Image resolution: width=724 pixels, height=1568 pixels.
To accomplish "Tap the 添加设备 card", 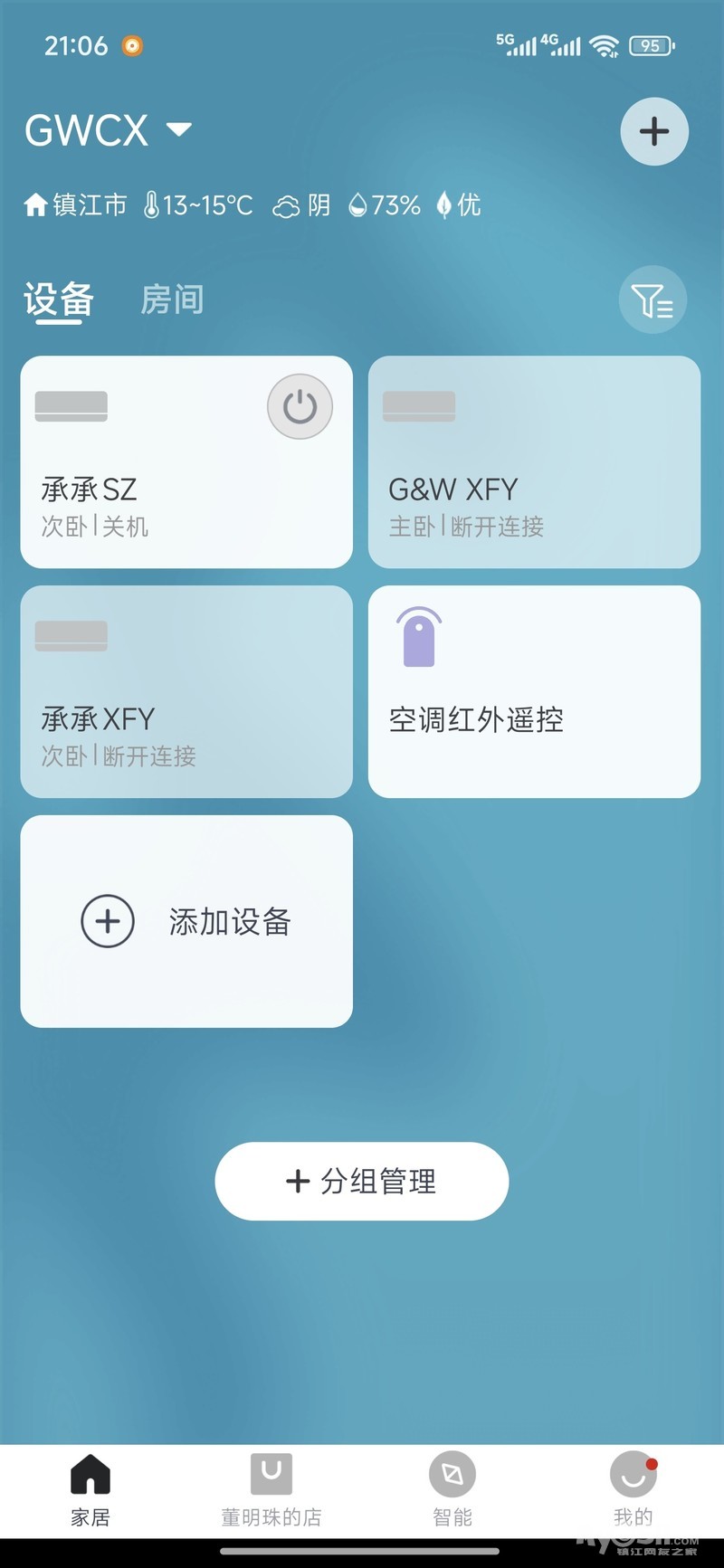I will (186, 921).
